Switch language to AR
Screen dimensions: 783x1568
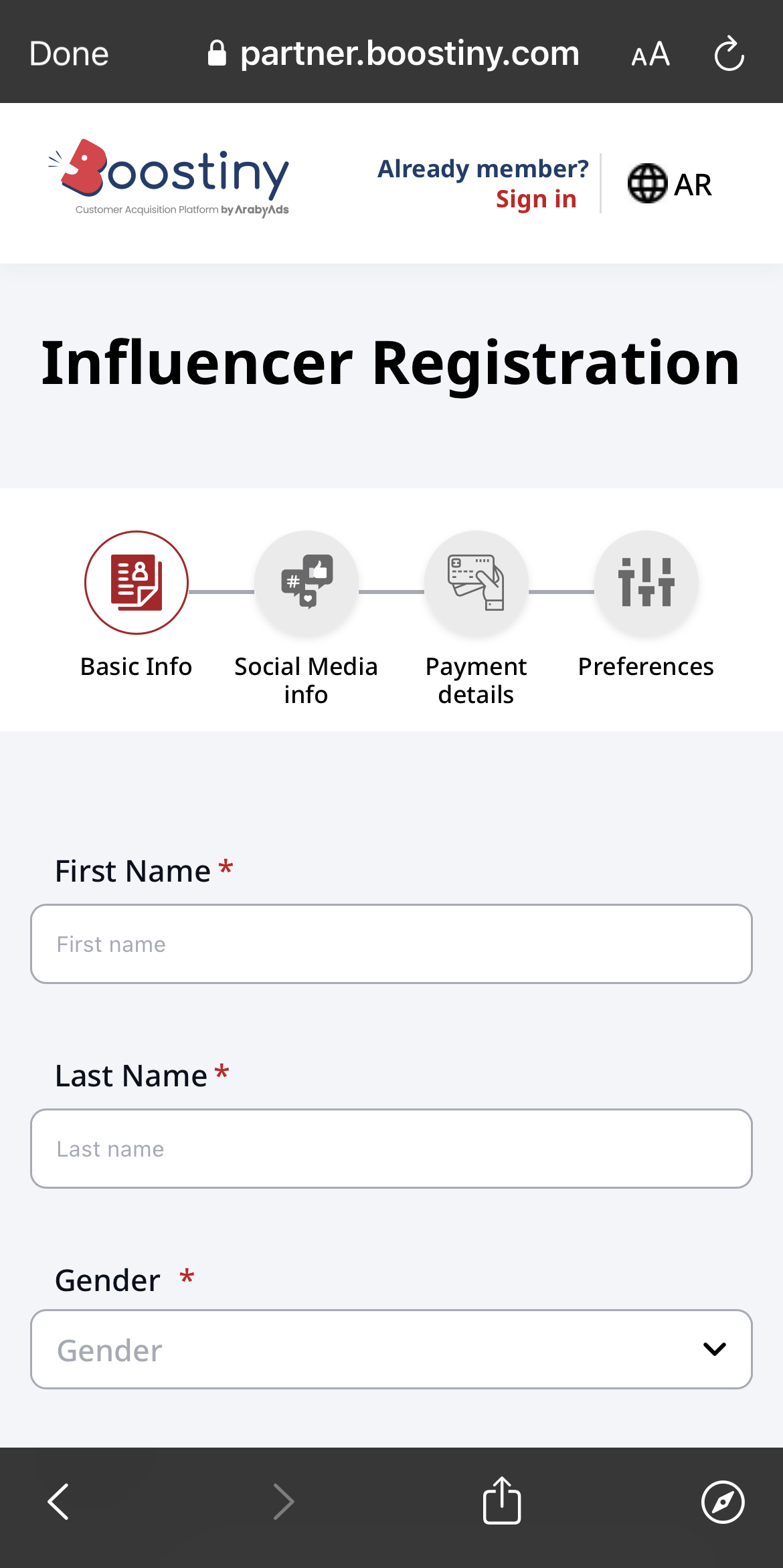[x=670, y=184]
